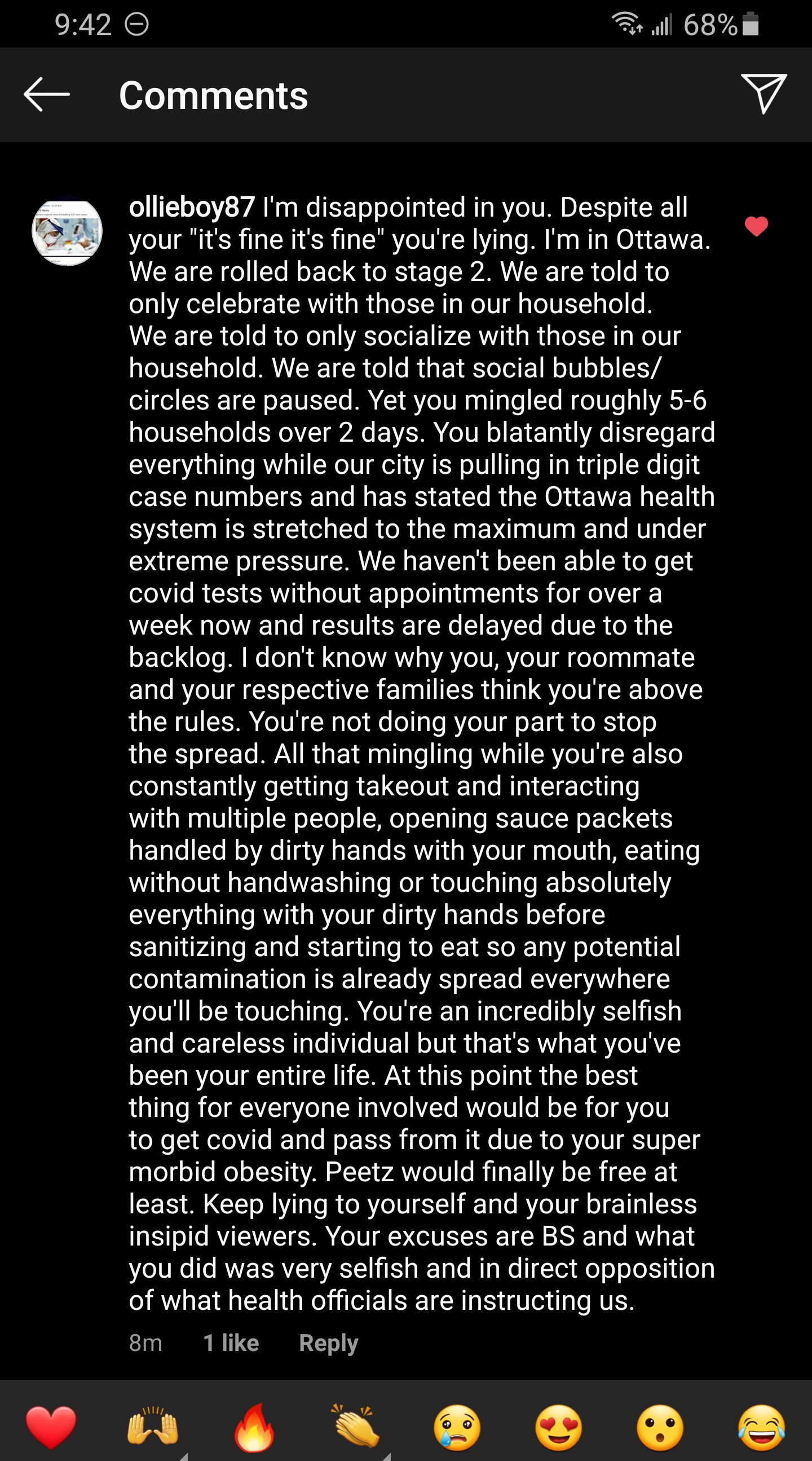Reply to ollieboy87's comment

click(329, 1343)
